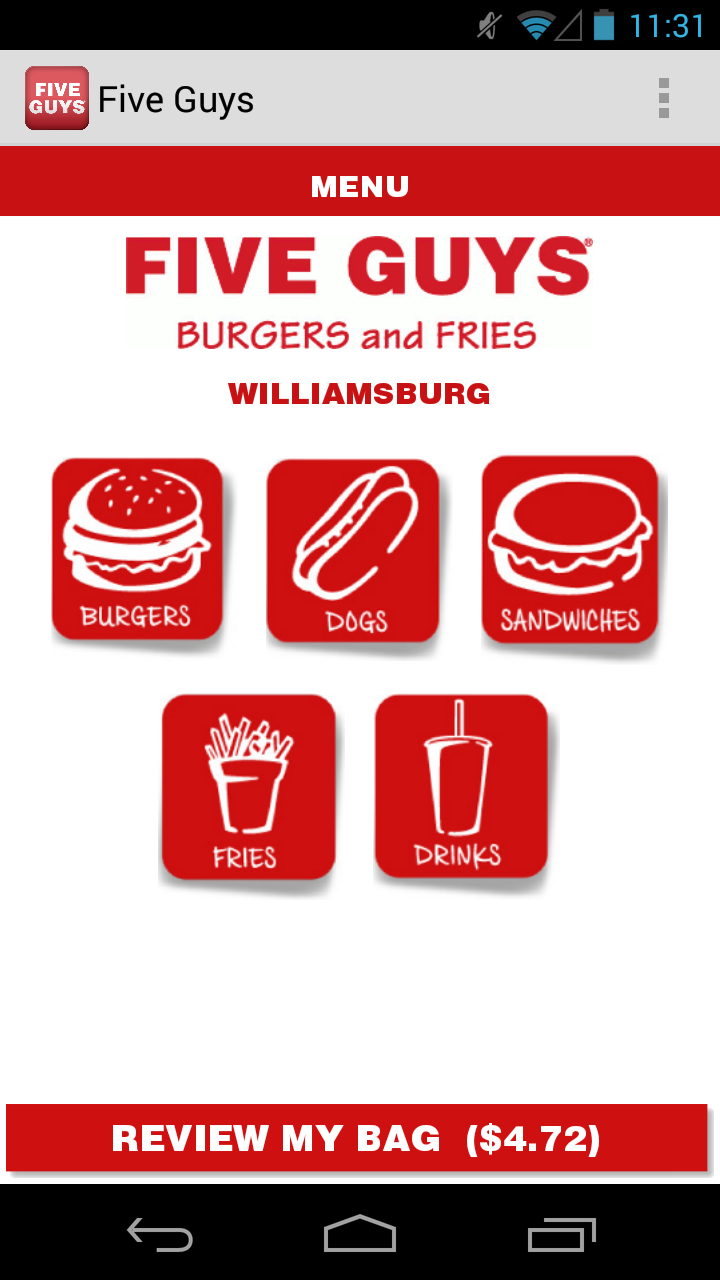View the Fries options
The width and height of the screenshot is (720, 1280).
pyautogui.click(x=248, y=787)
